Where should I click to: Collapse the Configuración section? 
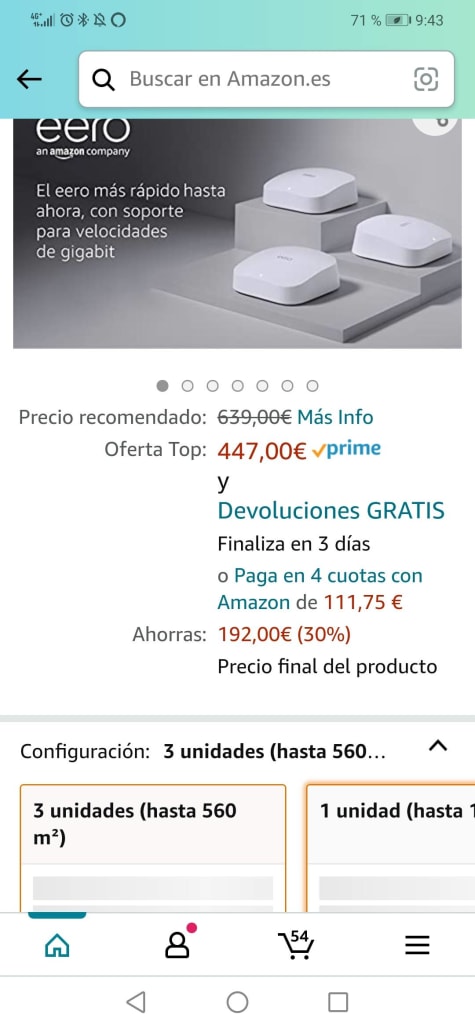(438, 746)
